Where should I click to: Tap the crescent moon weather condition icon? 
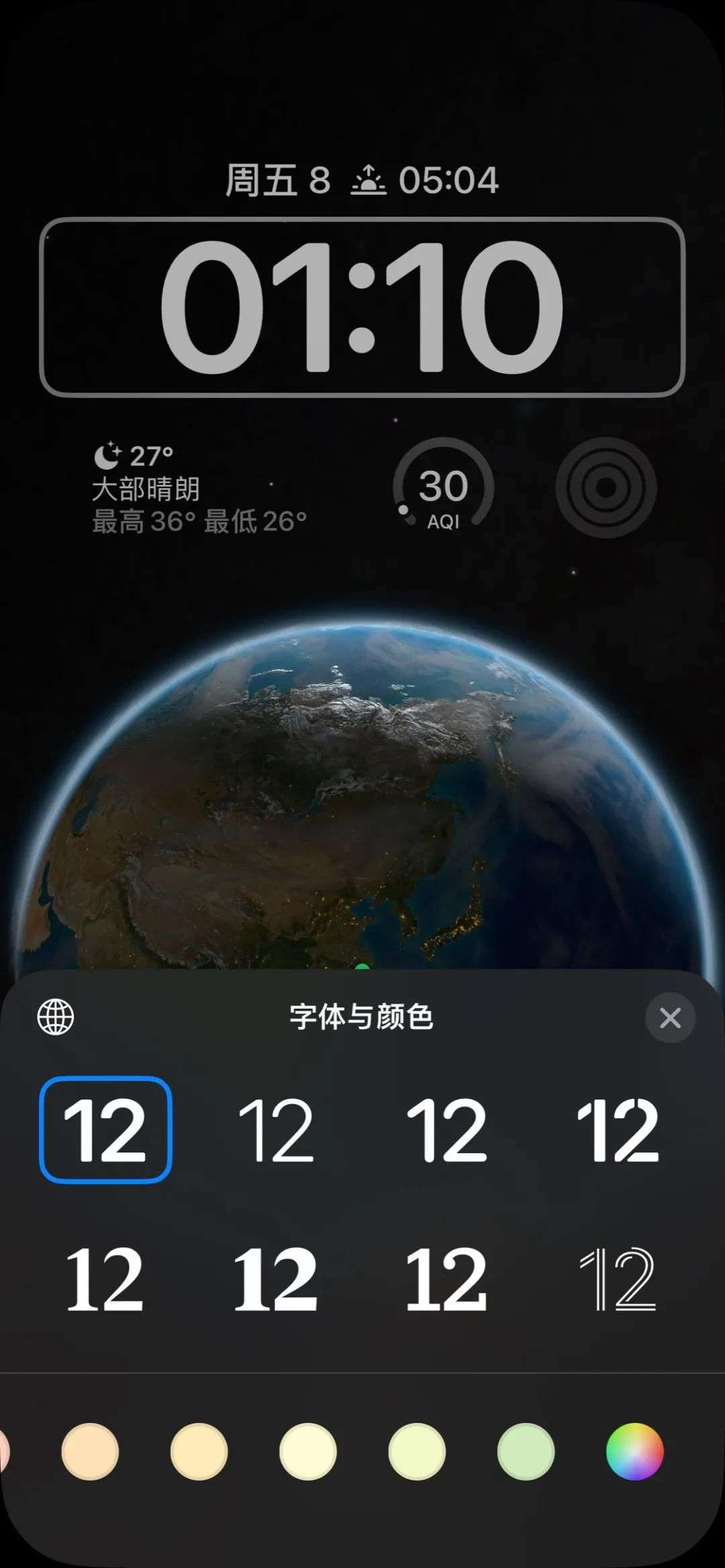[x=107, y=456]
